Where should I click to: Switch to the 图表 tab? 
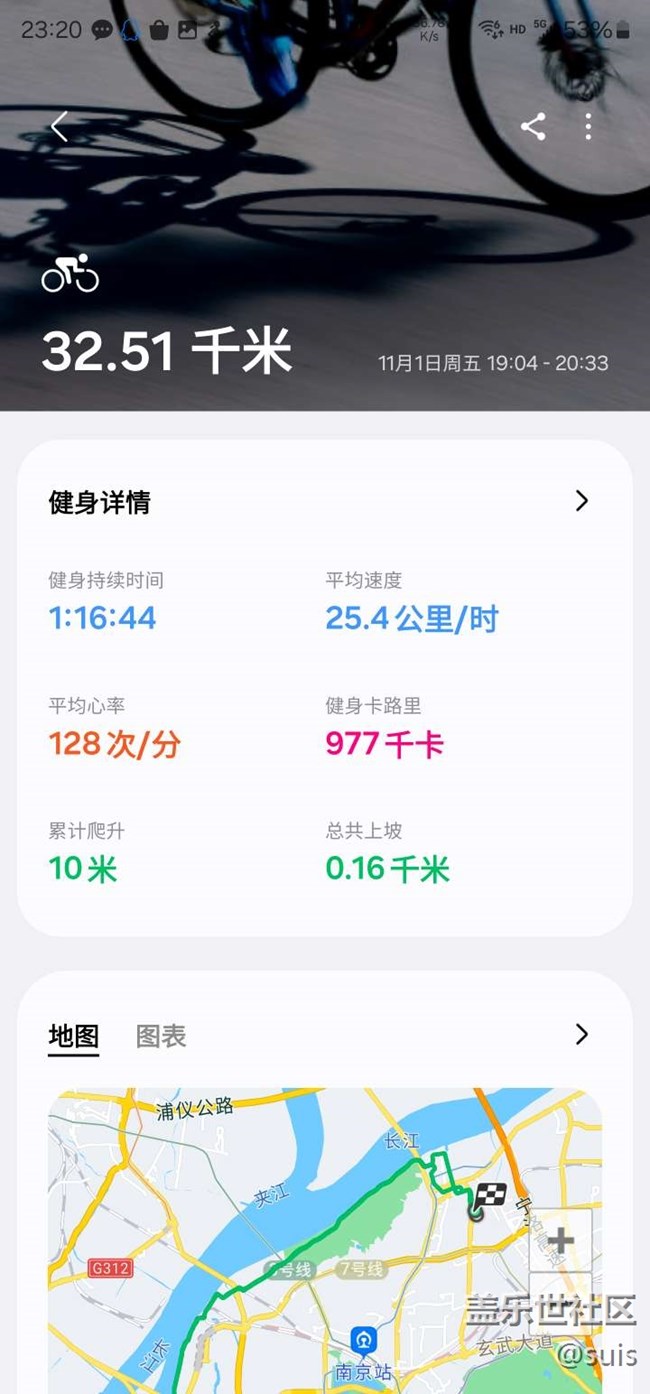coord(161,1036)
